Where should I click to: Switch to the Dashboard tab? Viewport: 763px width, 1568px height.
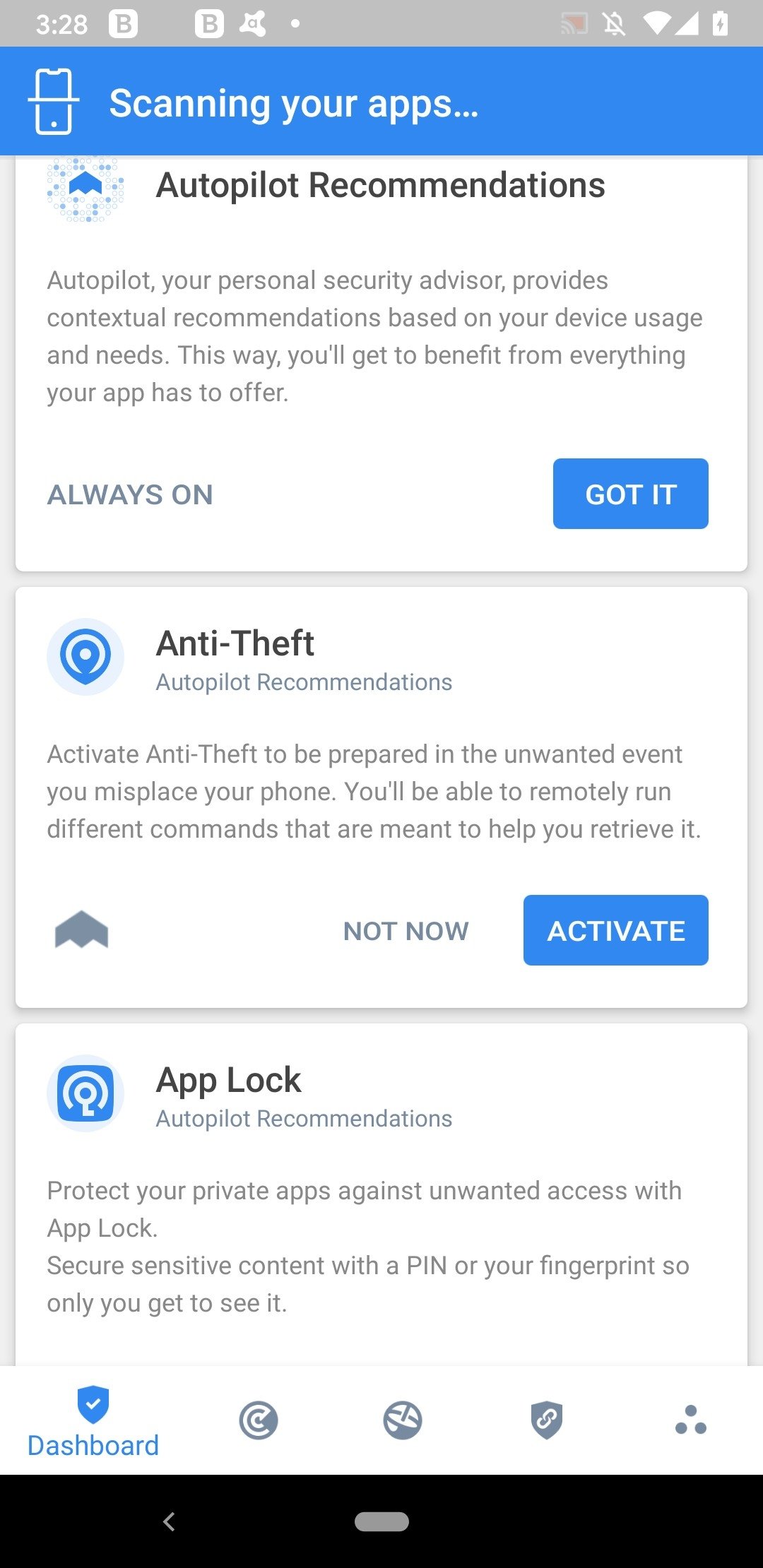pyautogui.click(x=93, y=1421)
